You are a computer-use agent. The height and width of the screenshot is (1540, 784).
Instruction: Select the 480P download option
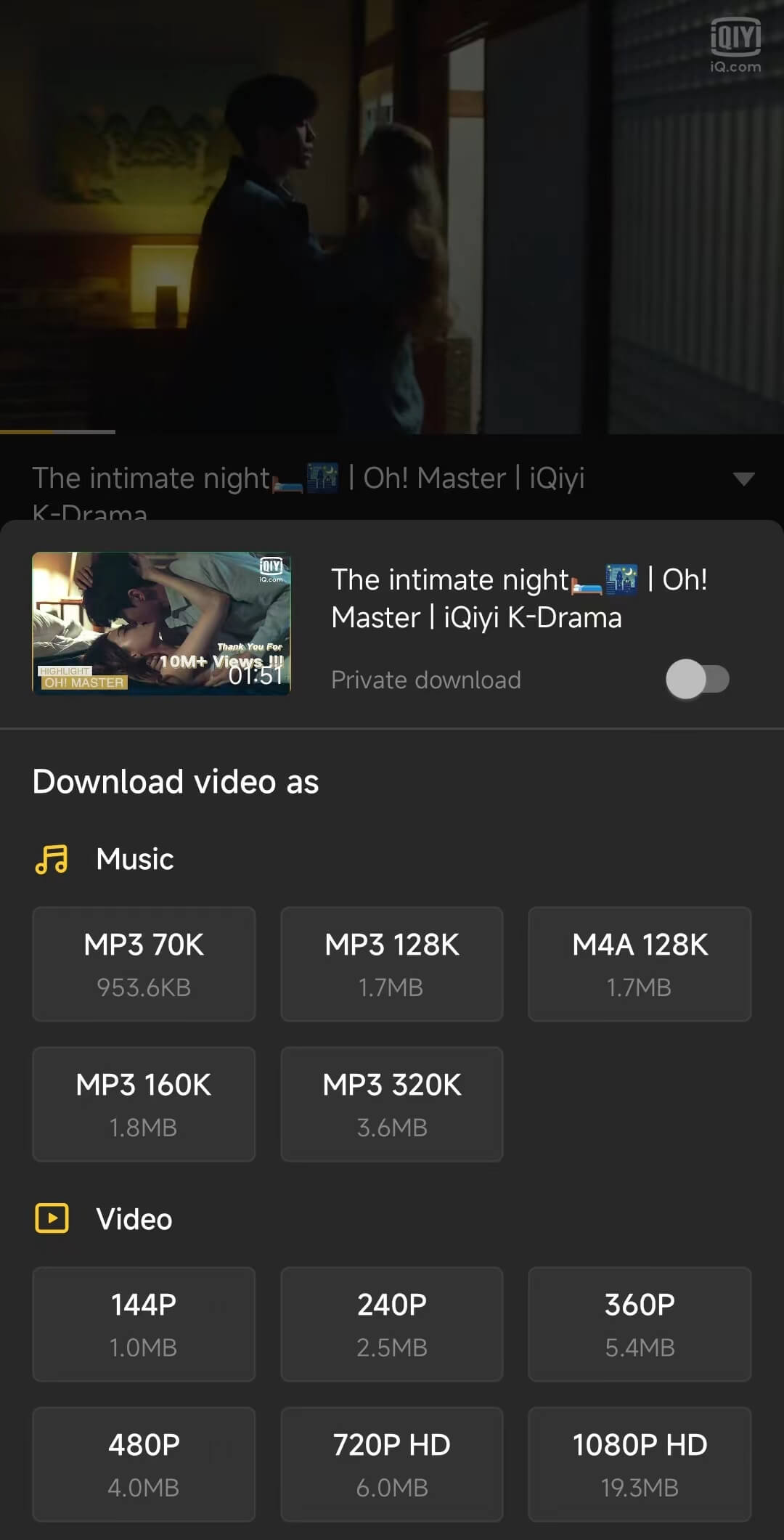point(143,1464)
